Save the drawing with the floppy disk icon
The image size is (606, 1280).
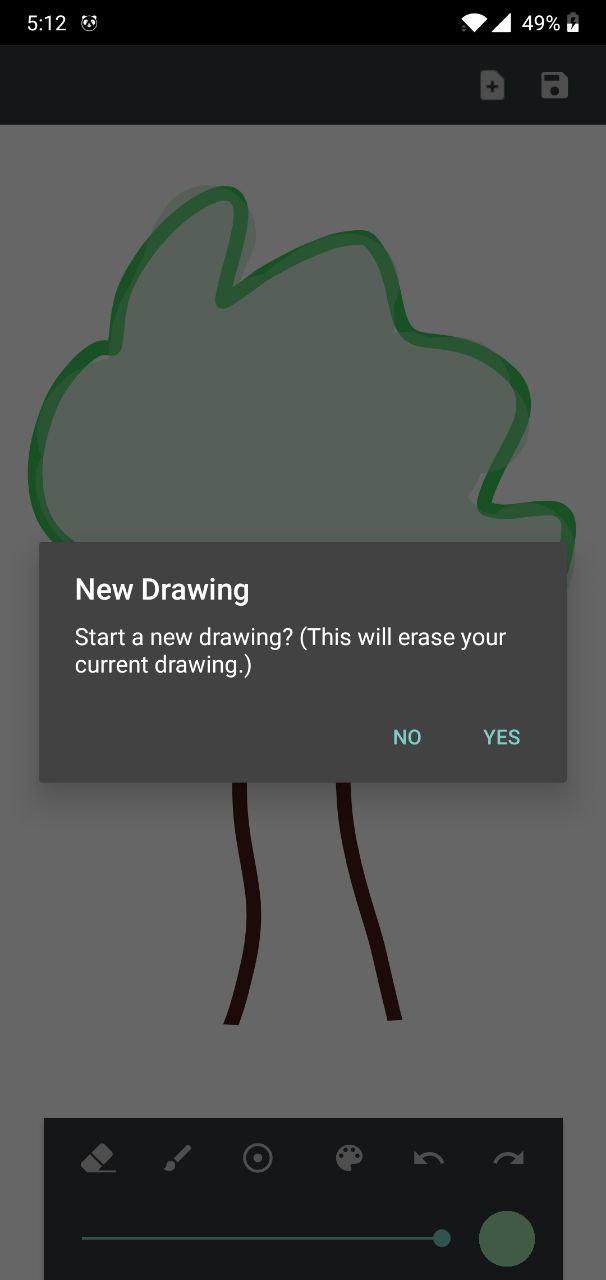tap(554, 85)
